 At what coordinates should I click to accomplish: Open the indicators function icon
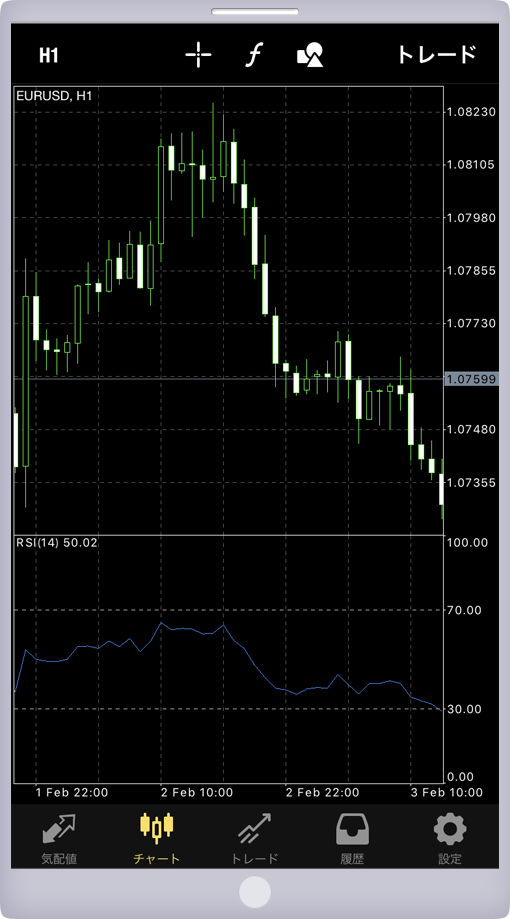click(x=254, y=55)
